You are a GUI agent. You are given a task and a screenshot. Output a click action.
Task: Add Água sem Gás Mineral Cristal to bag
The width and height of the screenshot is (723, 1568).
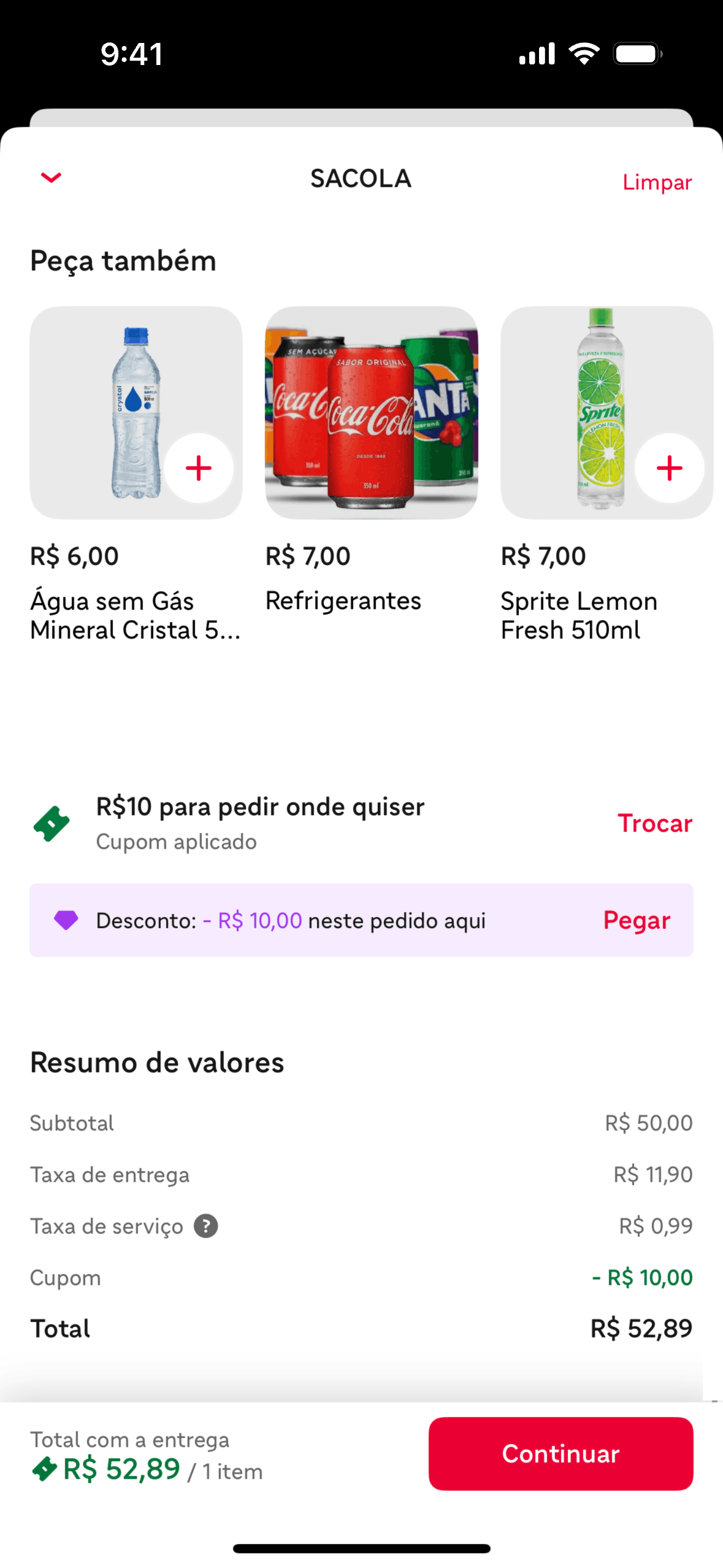(x=199, y=468)
